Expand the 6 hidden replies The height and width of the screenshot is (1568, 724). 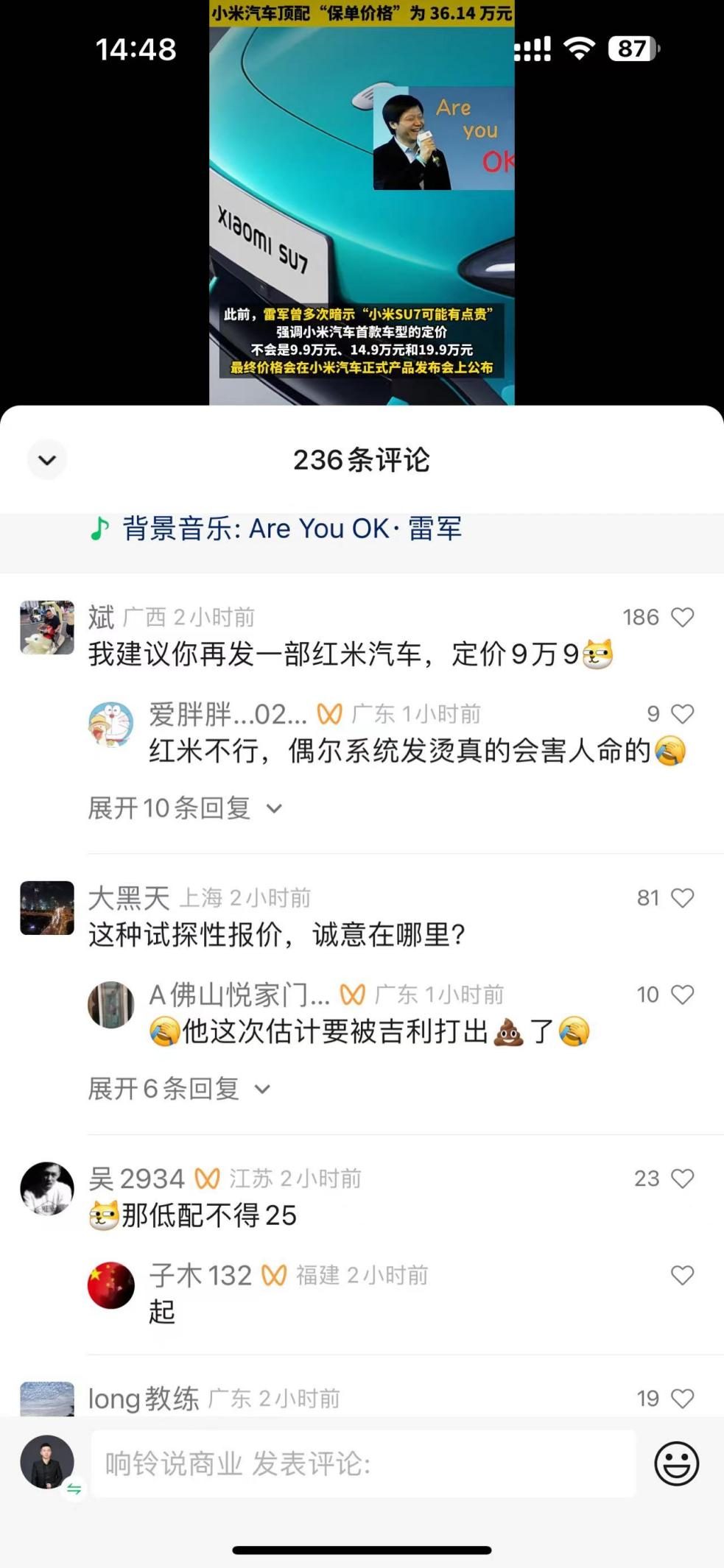pyautogui.click(x=178, y=1089)
